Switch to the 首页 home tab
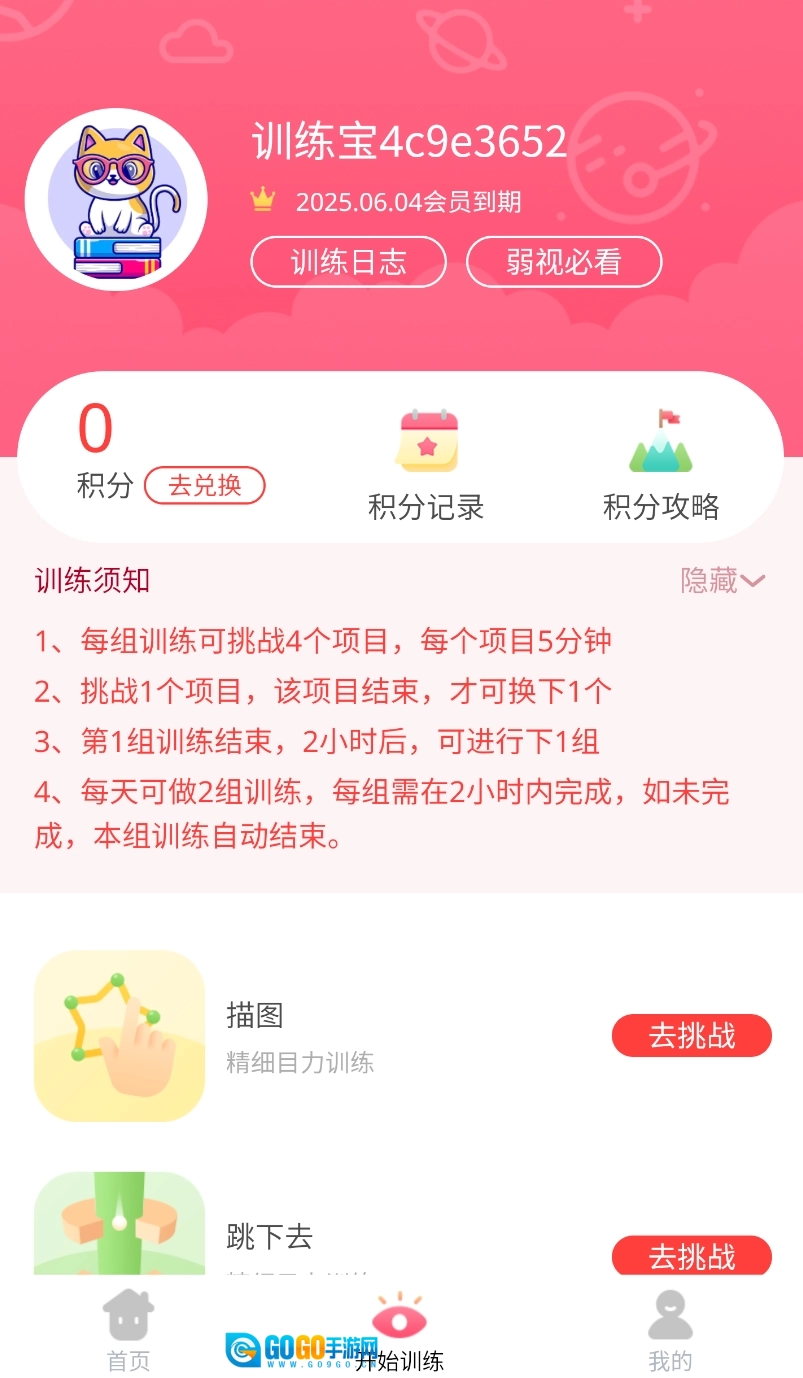Screen dimensions: 803x1378 coord(129,1330)
